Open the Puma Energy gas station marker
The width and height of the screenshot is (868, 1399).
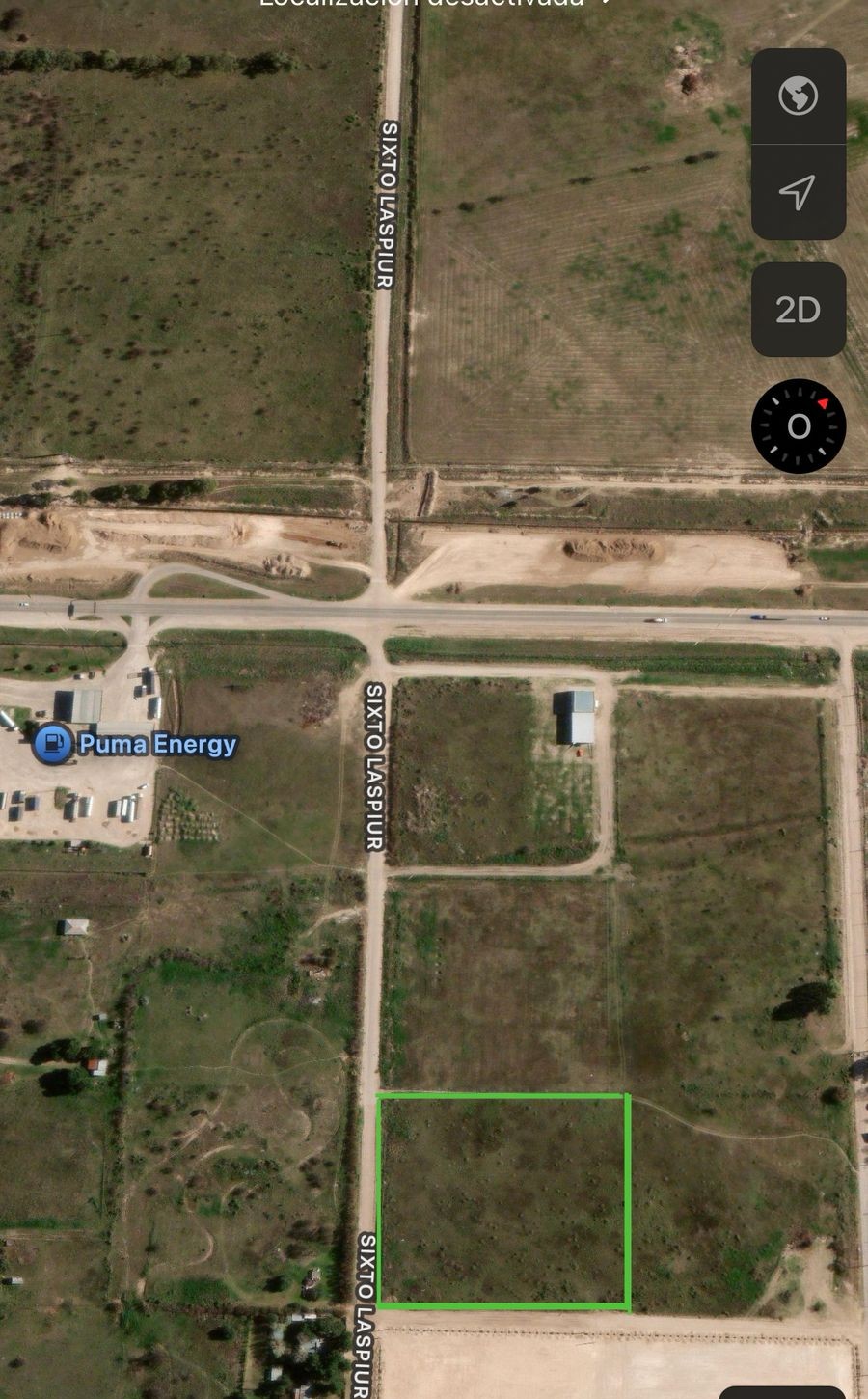53,744
